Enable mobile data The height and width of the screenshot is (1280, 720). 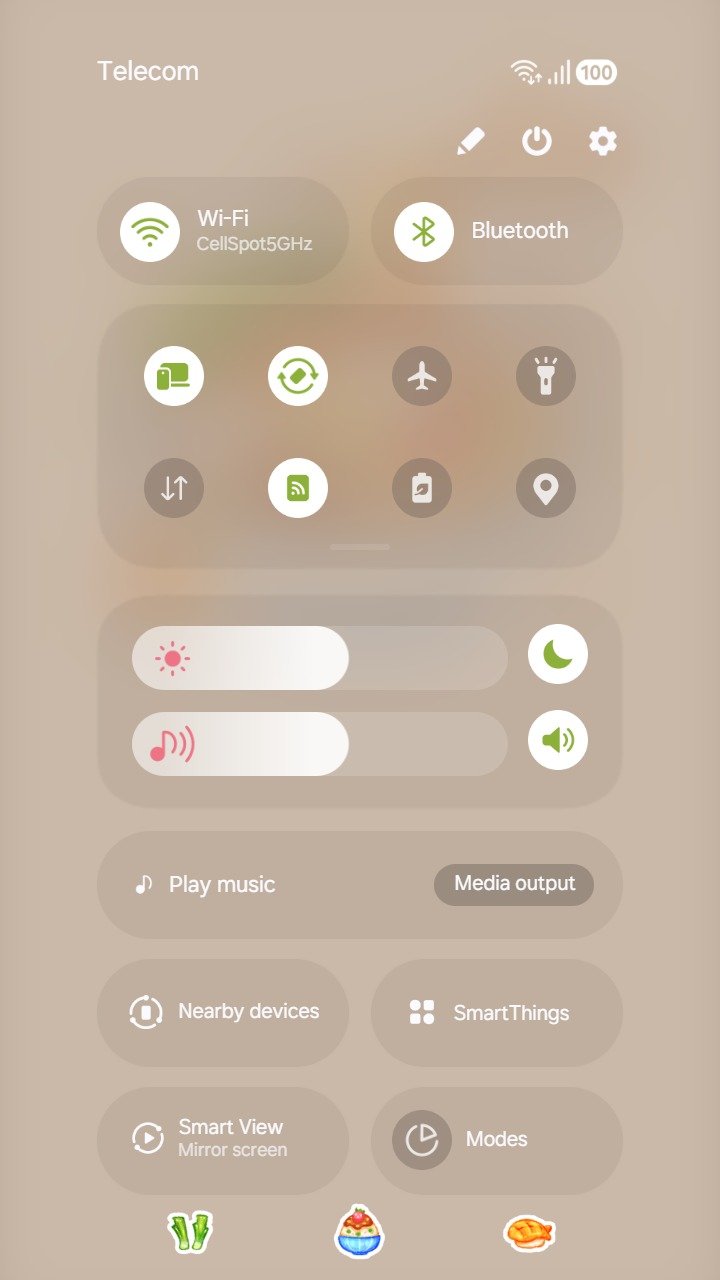174,489
